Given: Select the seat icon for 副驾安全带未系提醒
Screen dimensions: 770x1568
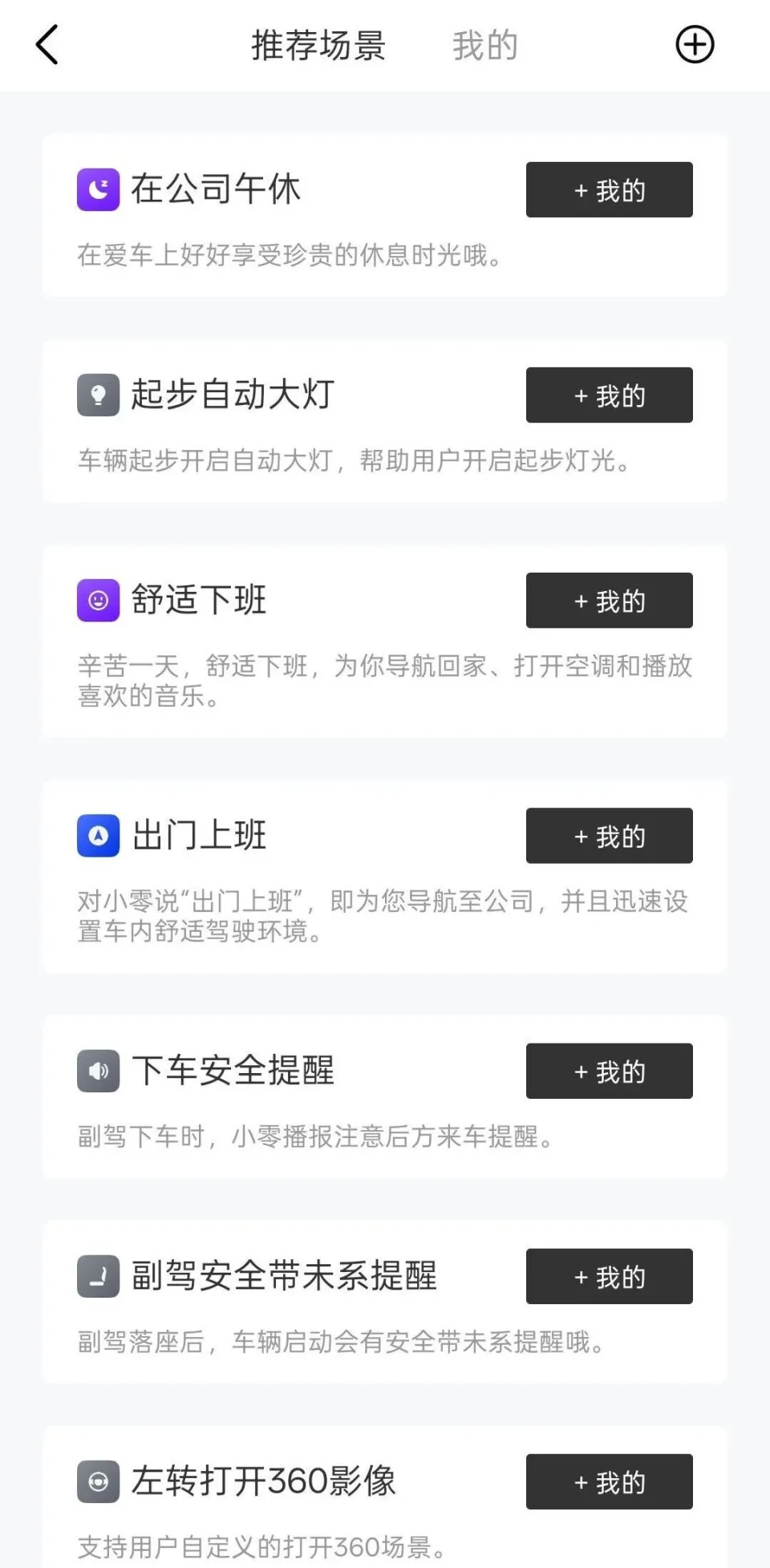Looking at the screenshot, I should [98, 1276].
